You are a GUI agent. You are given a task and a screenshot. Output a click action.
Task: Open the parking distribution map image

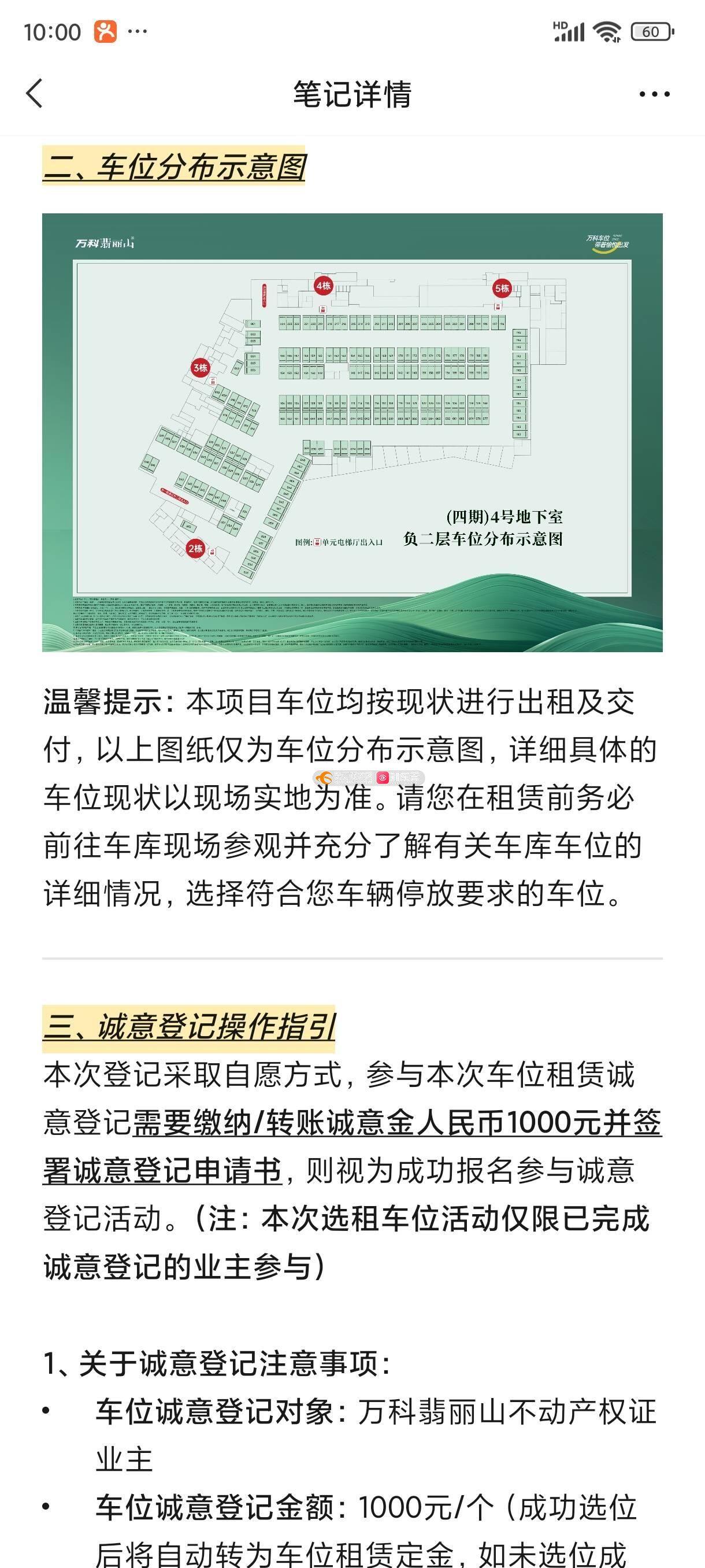point(352,432)
